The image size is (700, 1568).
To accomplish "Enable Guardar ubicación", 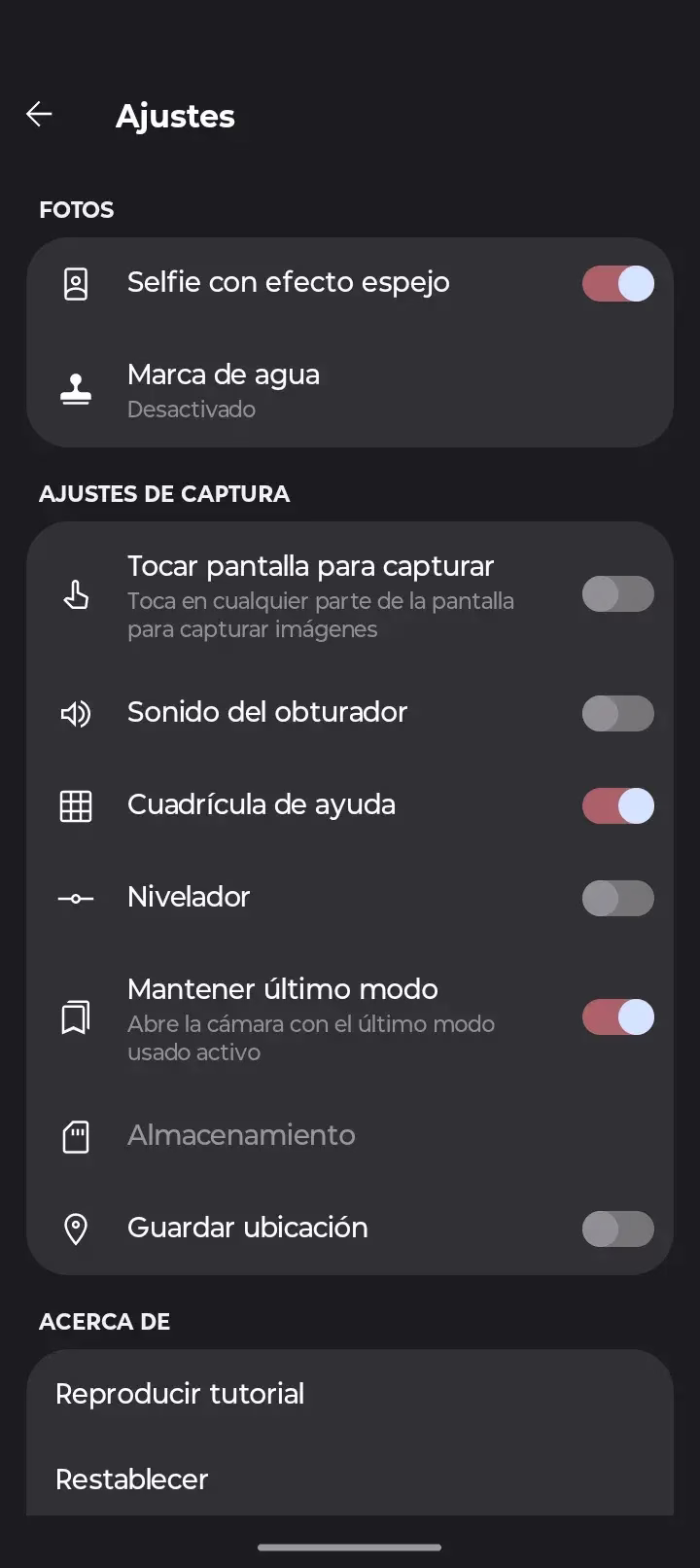I will pyautogui.click(x=617, y=1229).
